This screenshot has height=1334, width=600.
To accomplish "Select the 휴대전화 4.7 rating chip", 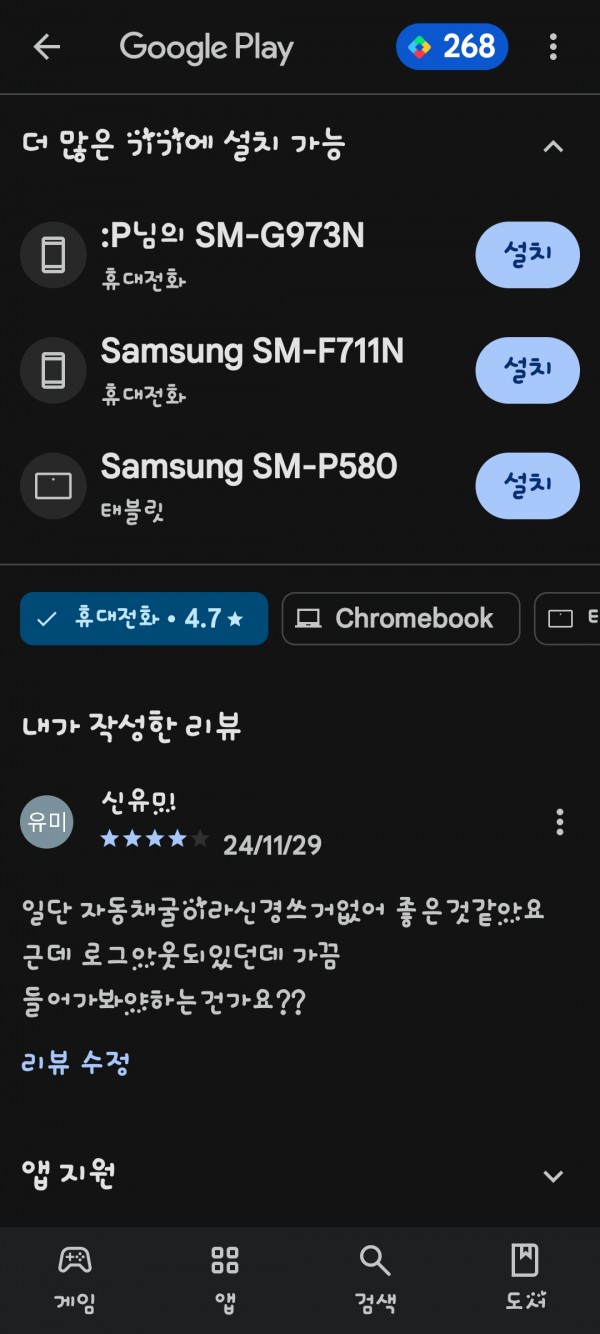I will tap(144, 619).
